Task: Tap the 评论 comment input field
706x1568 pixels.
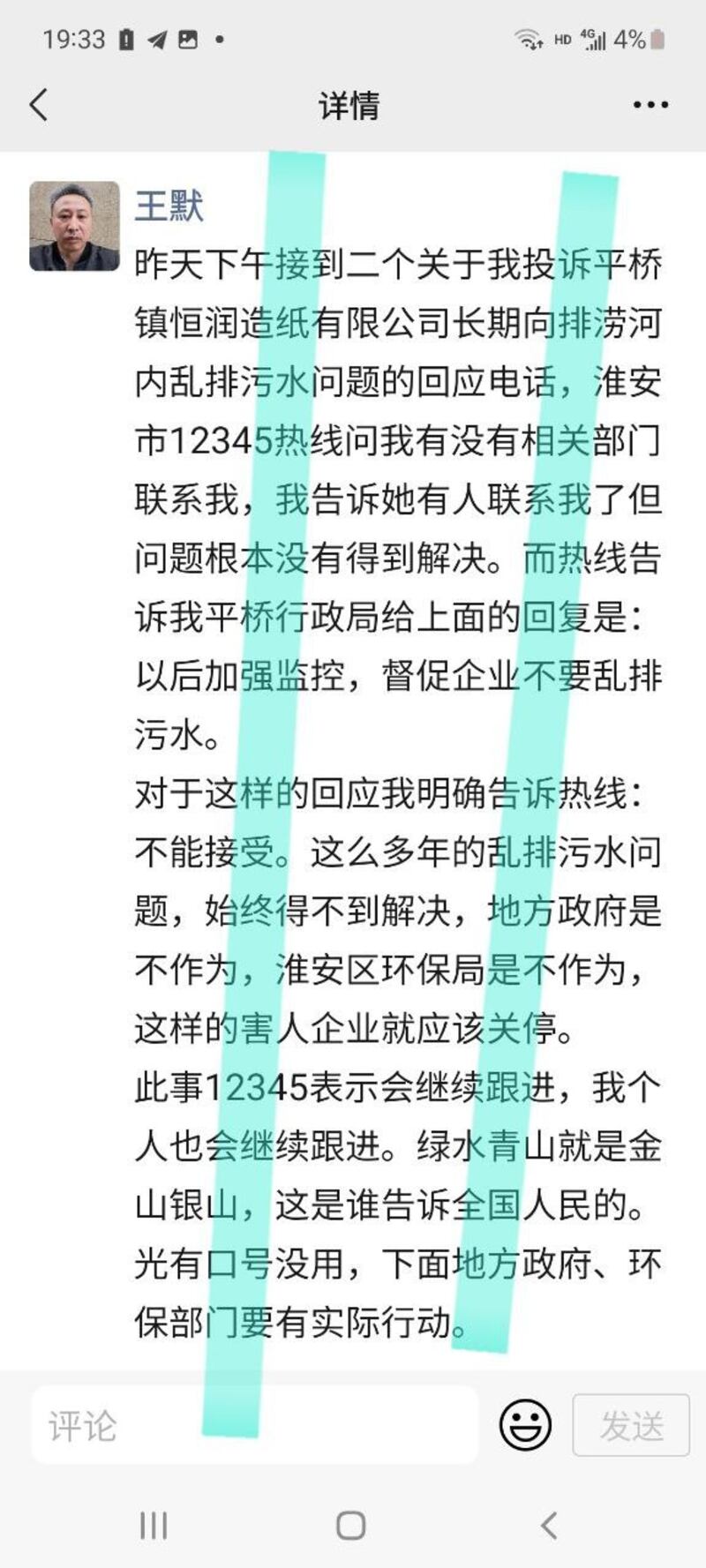Action: click(254, 1424)
